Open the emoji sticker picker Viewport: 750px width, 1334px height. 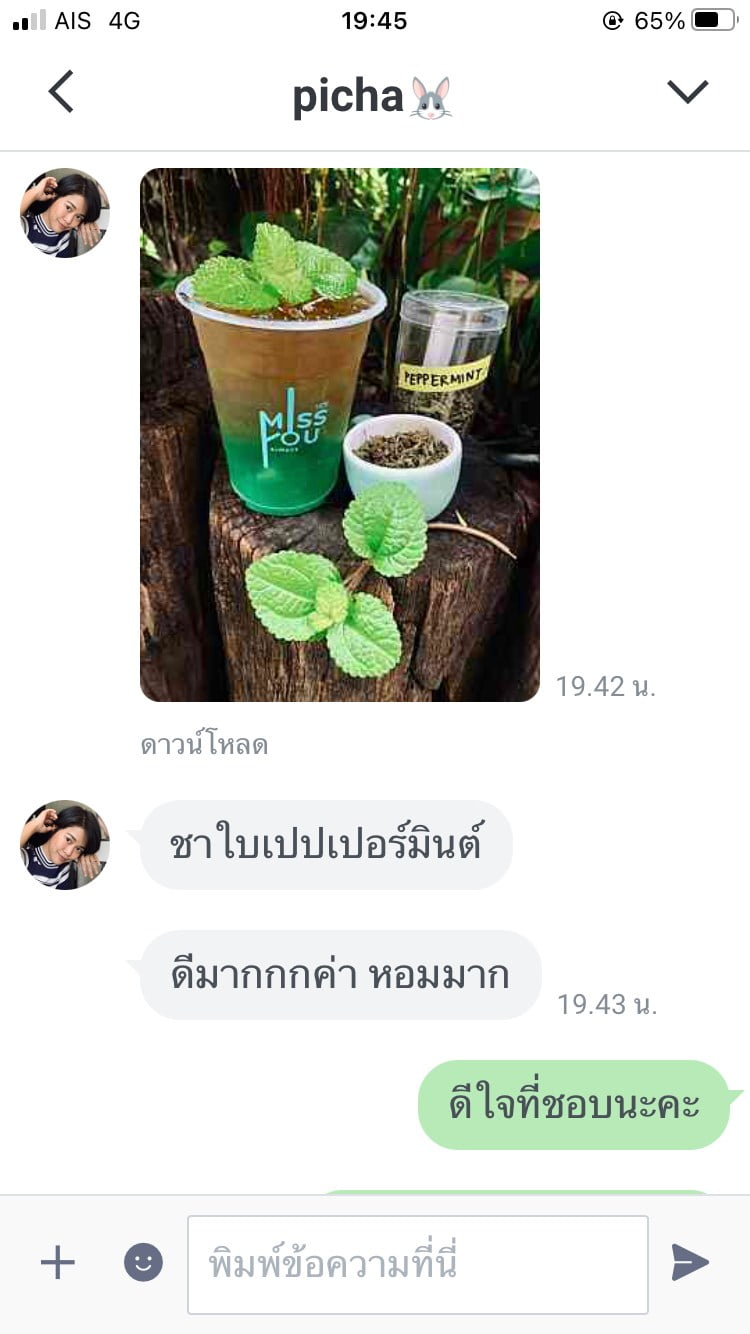[143, 1263]
